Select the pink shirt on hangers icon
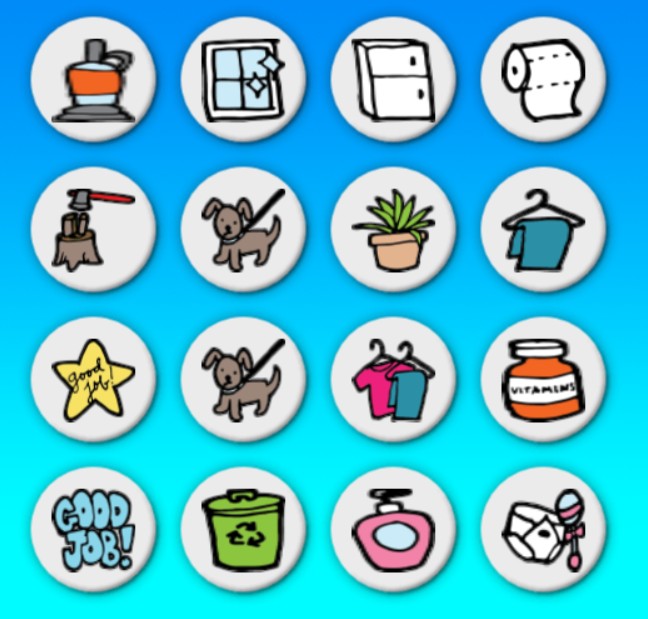Viewport: 648px width, 619px height. tap(393, 379)
